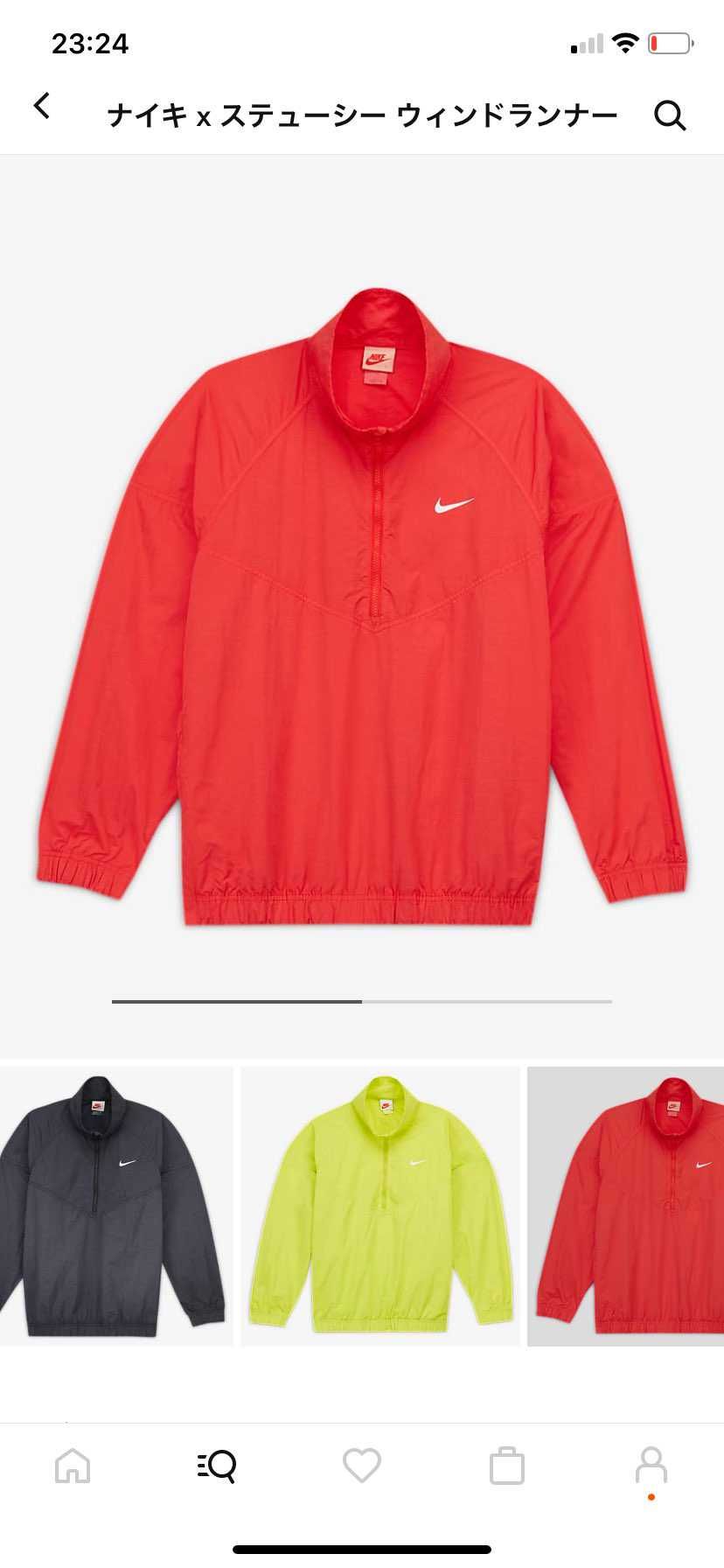Go back with the top arrow
Image resolution: width=724 pixels, height=1568 pixels.
click(x=42, y=107)
